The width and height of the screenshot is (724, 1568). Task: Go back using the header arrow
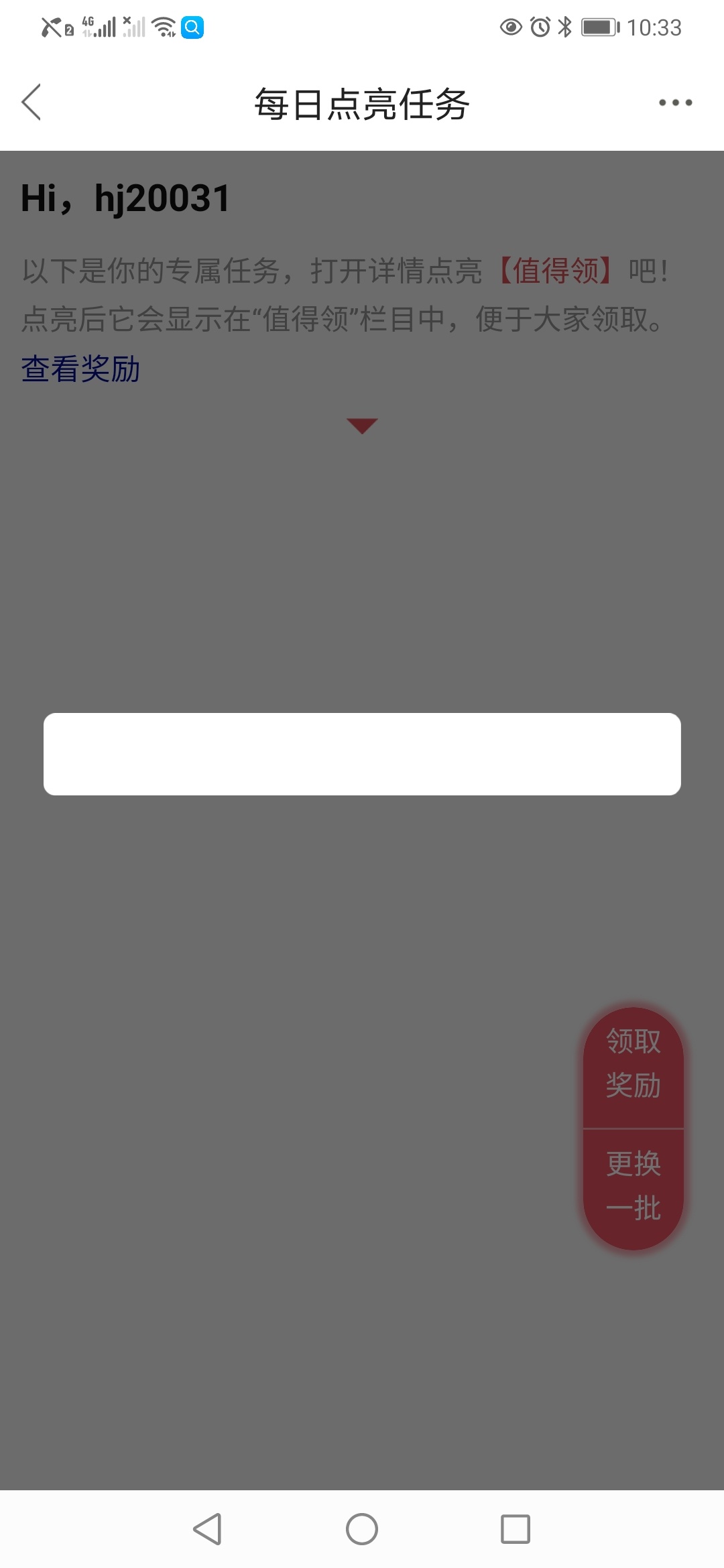32,103
